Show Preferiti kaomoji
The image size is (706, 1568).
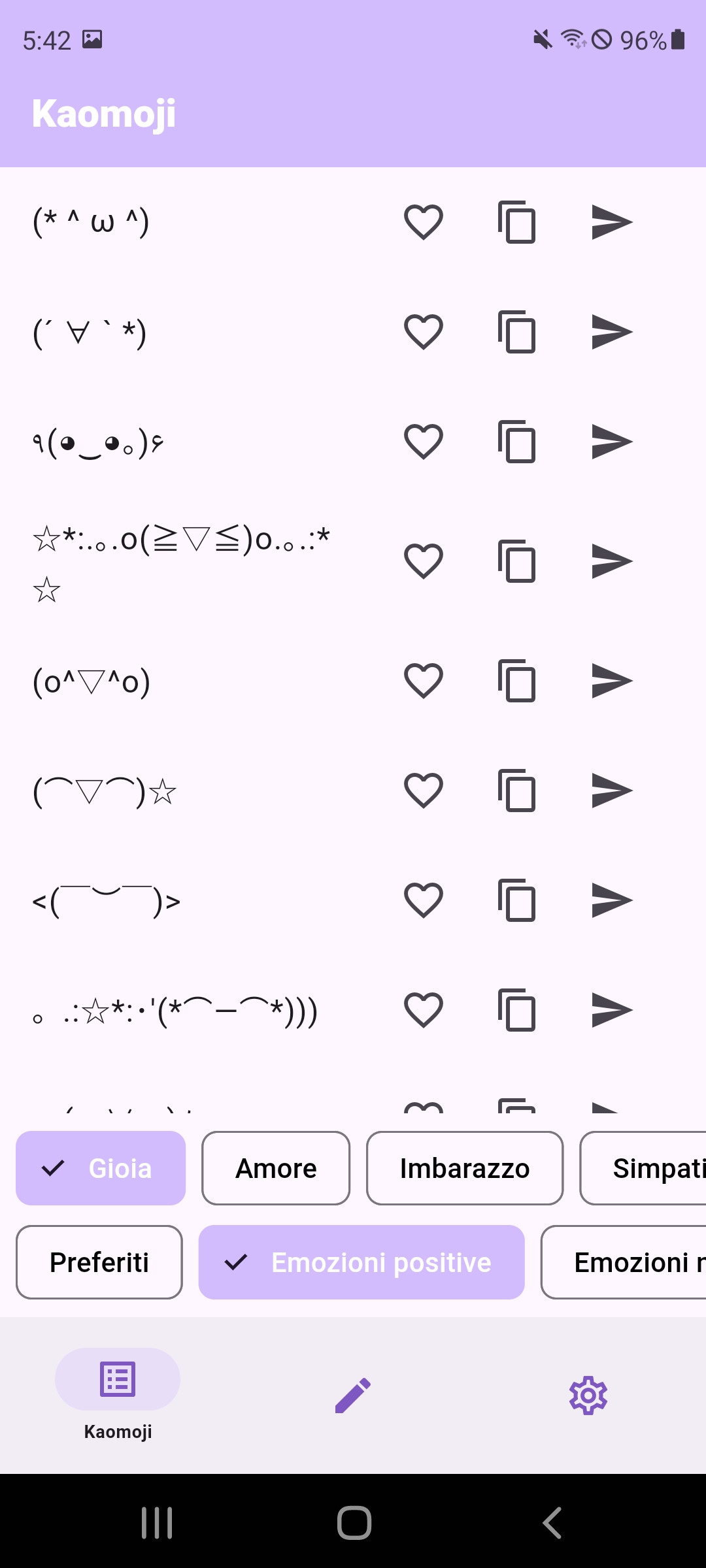coord(99,1262)
